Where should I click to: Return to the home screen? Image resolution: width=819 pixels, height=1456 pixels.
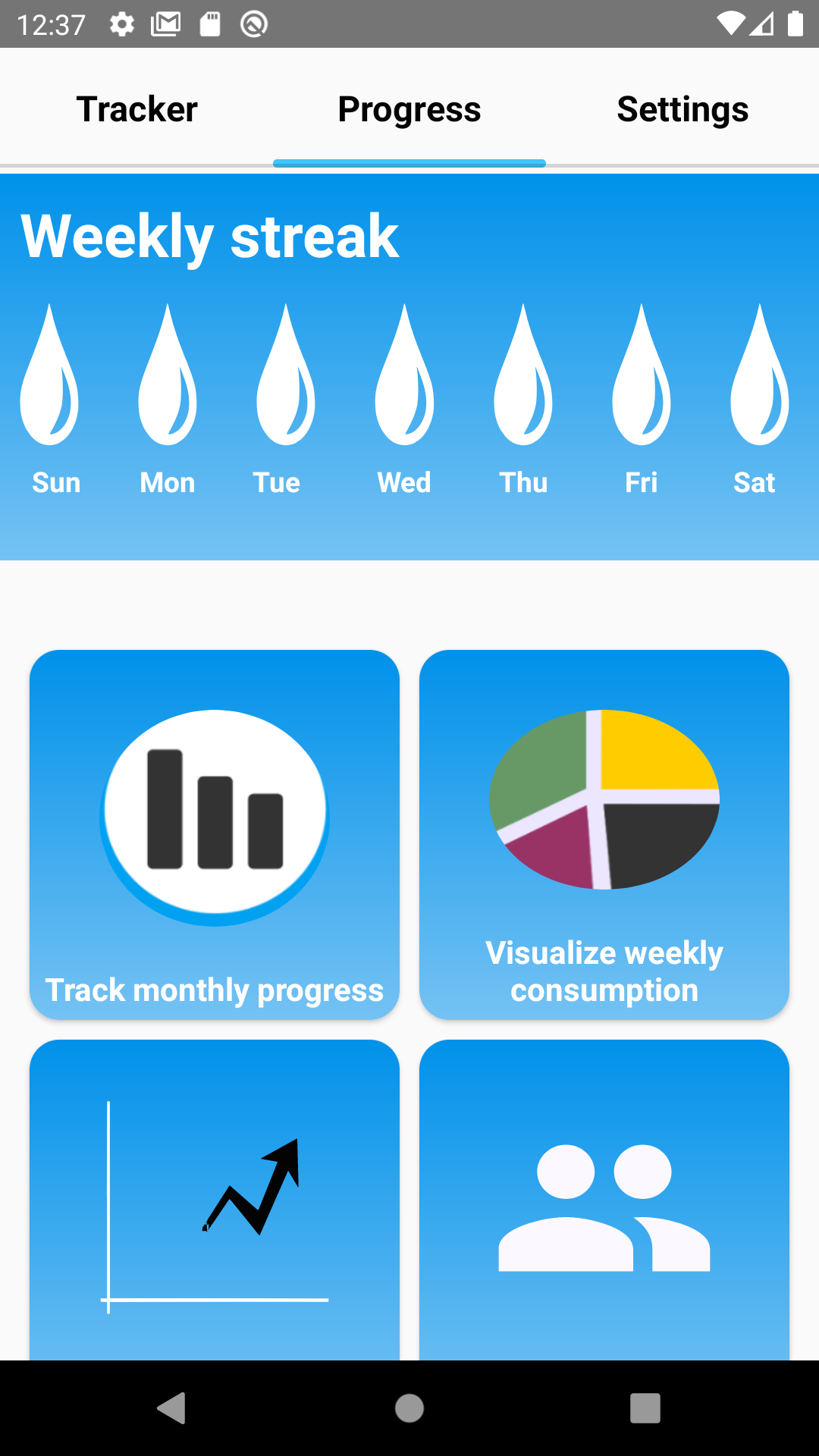click(x=409, y=1408)
